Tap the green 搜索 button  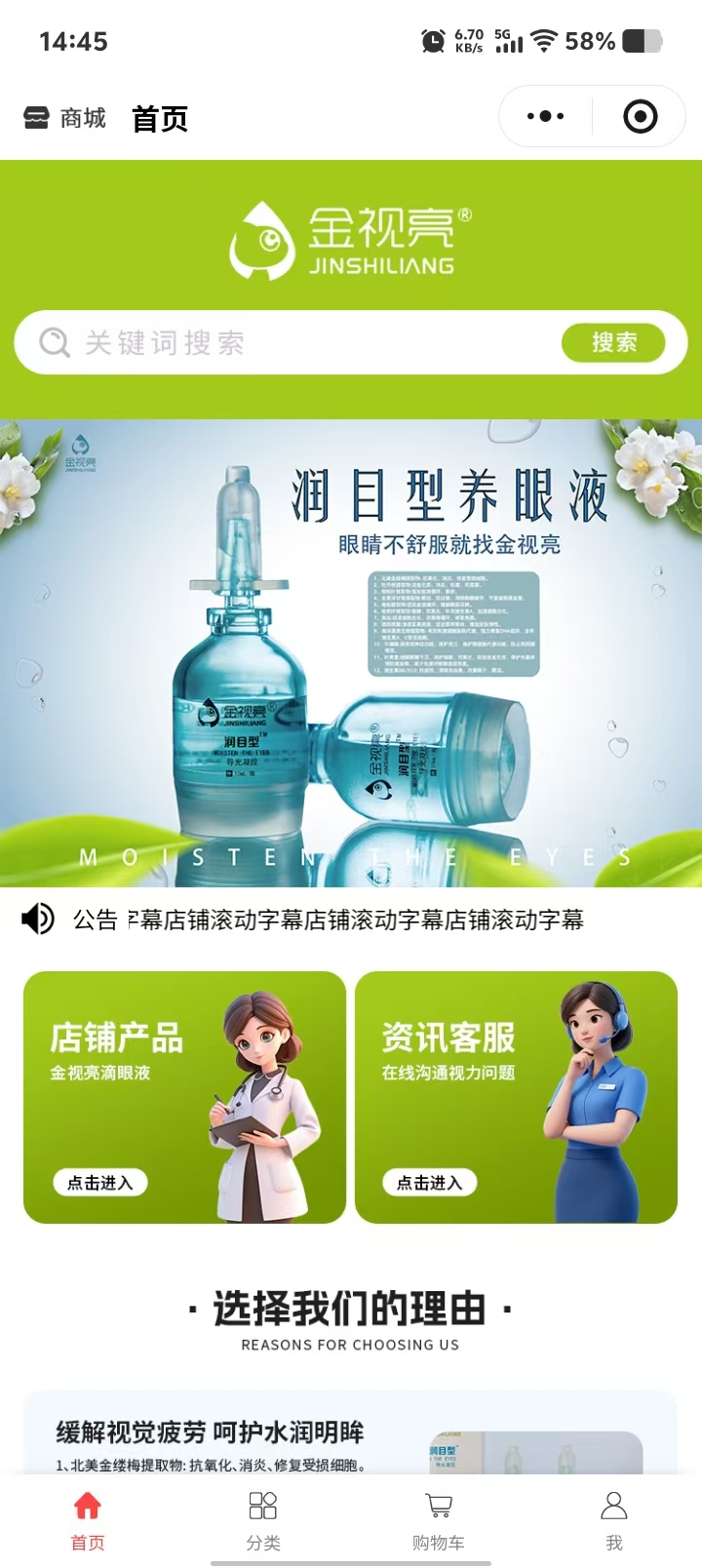pyautogui.click(x=613, y=342)
